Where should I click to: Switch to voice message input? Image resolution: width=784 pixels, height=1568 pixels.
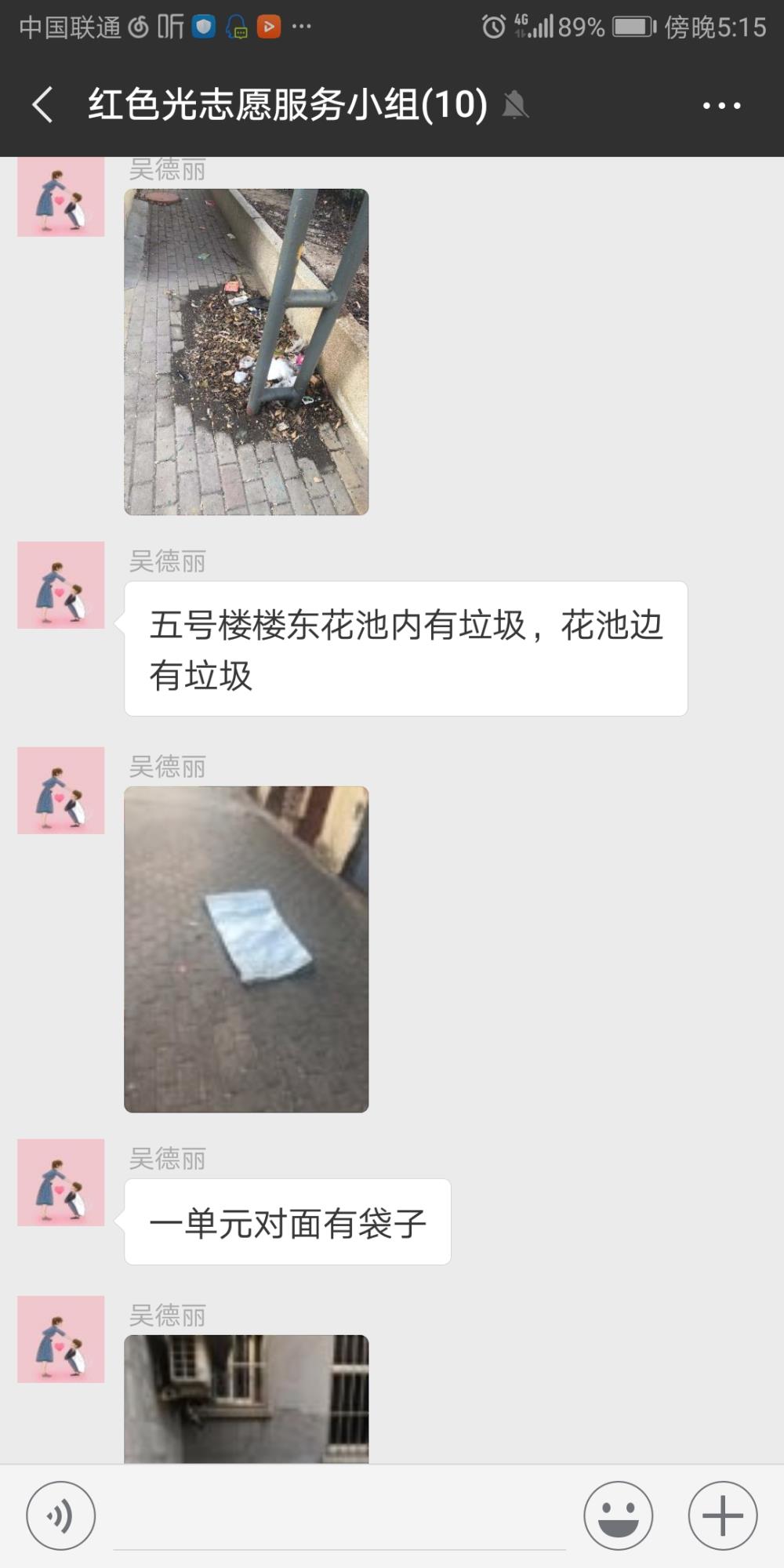(x=61, y=1515)
